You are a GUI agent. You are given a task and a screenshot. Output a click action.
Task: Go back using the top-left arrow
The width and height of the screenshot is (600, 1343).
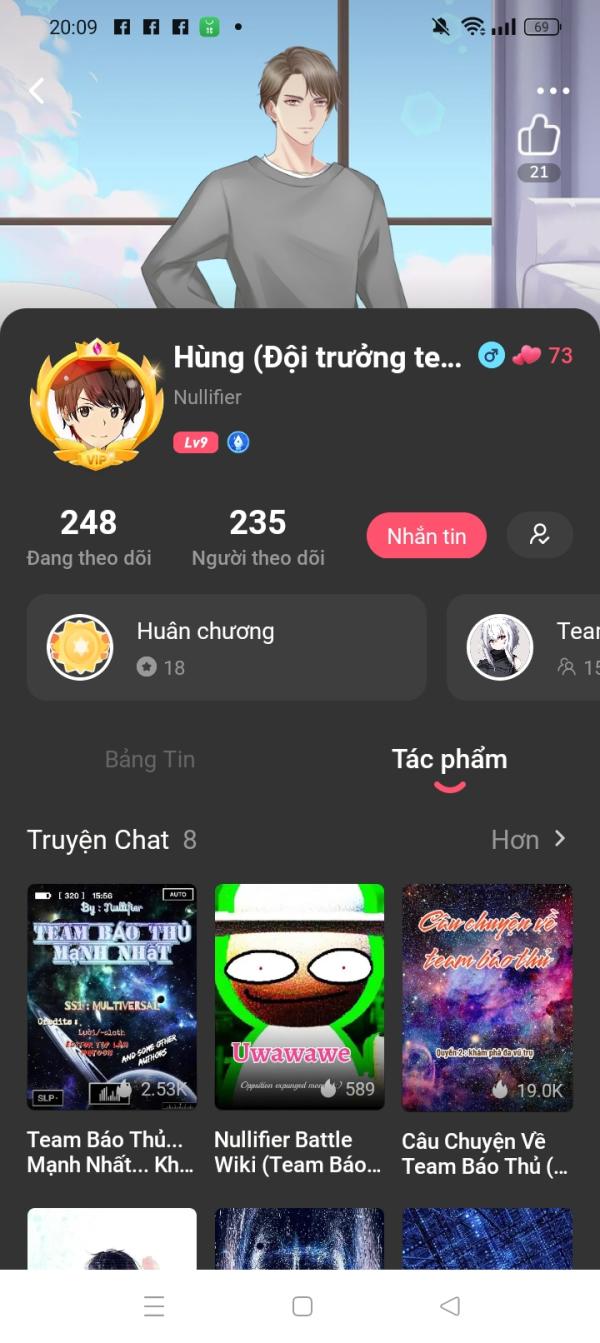pos(37,91)
